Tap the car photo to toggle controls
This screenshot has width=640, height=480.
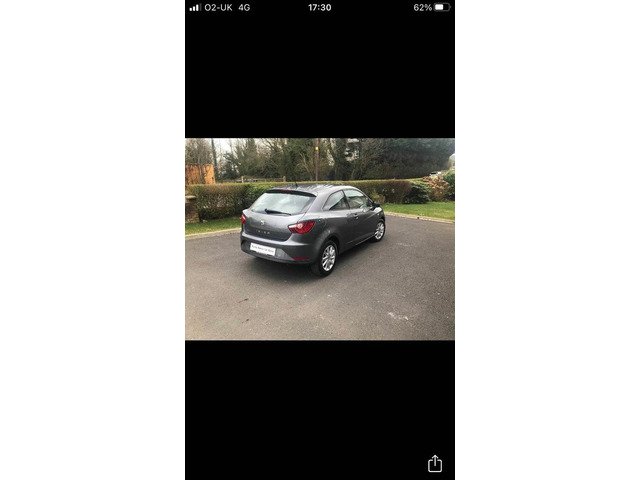319,239
